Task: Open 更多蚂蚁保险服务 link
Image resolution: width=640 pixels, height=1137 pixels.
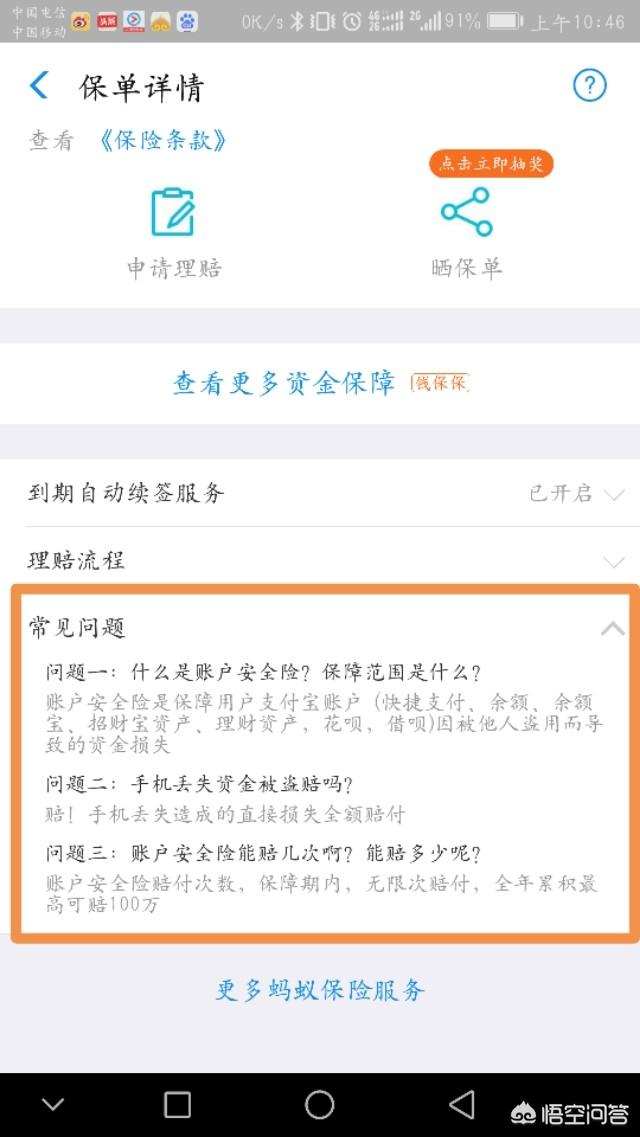Action: coord(320,990)
